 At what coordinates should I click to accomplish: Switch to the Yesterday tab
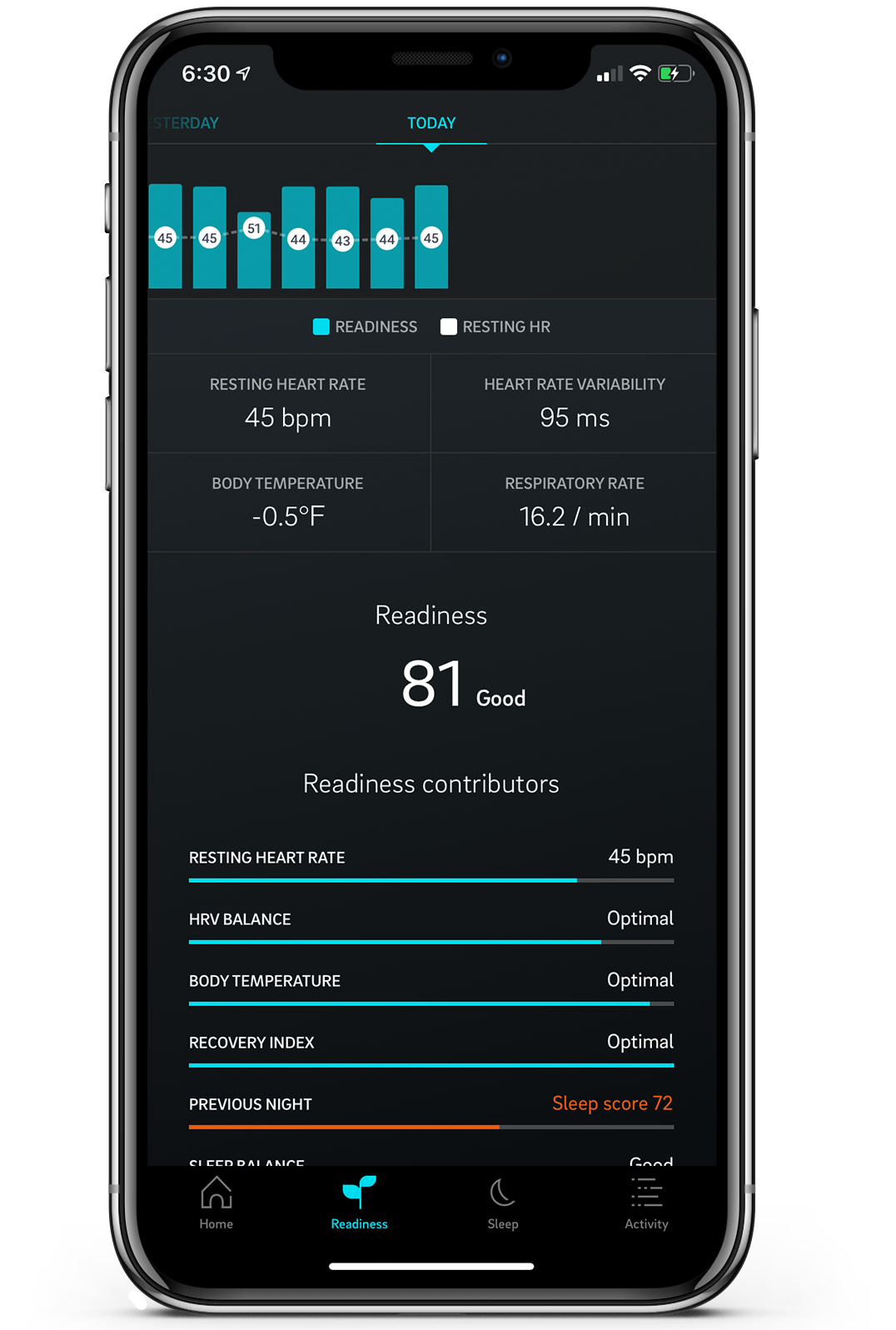click(x=185, y=123)
